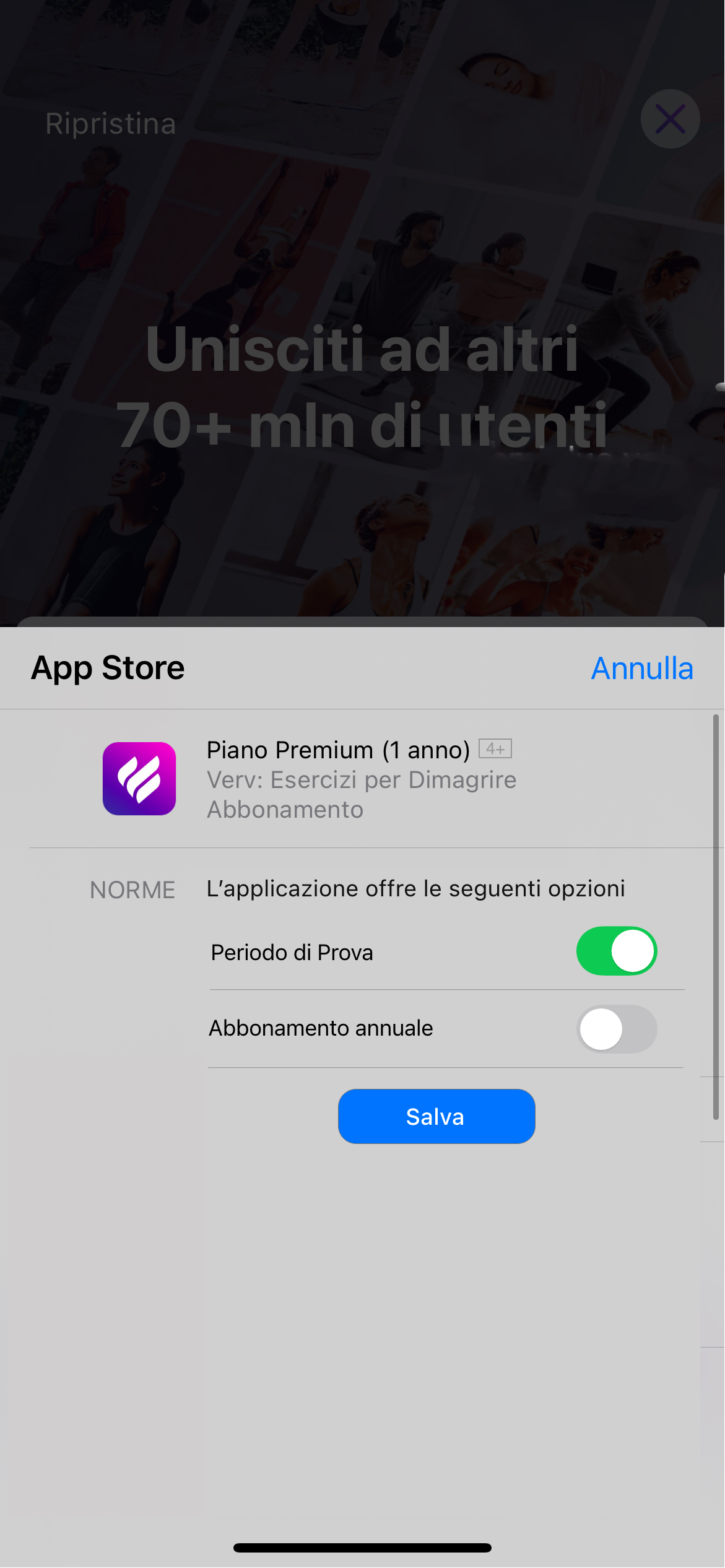The width and height of the screenshot is (725, 1568).
Task: Save options with the Salva button
Action: point(436,1116)
